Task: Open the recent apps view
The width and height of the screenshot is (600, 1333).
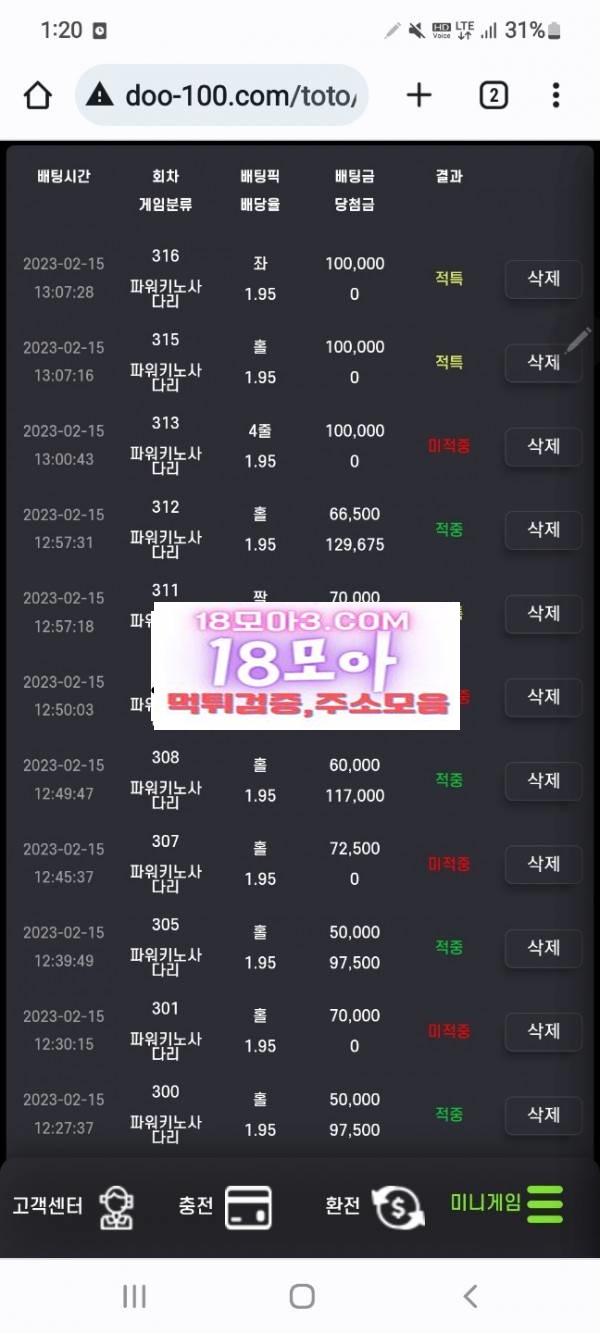Action: (134, 1297)
